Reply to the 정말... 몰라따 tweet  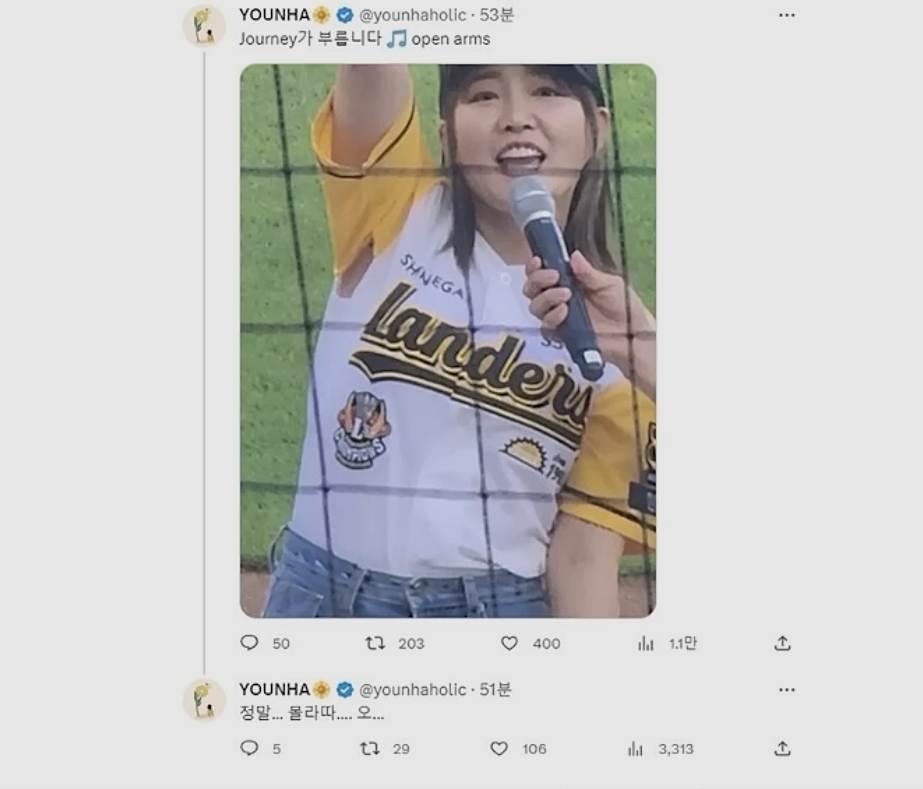250,748
